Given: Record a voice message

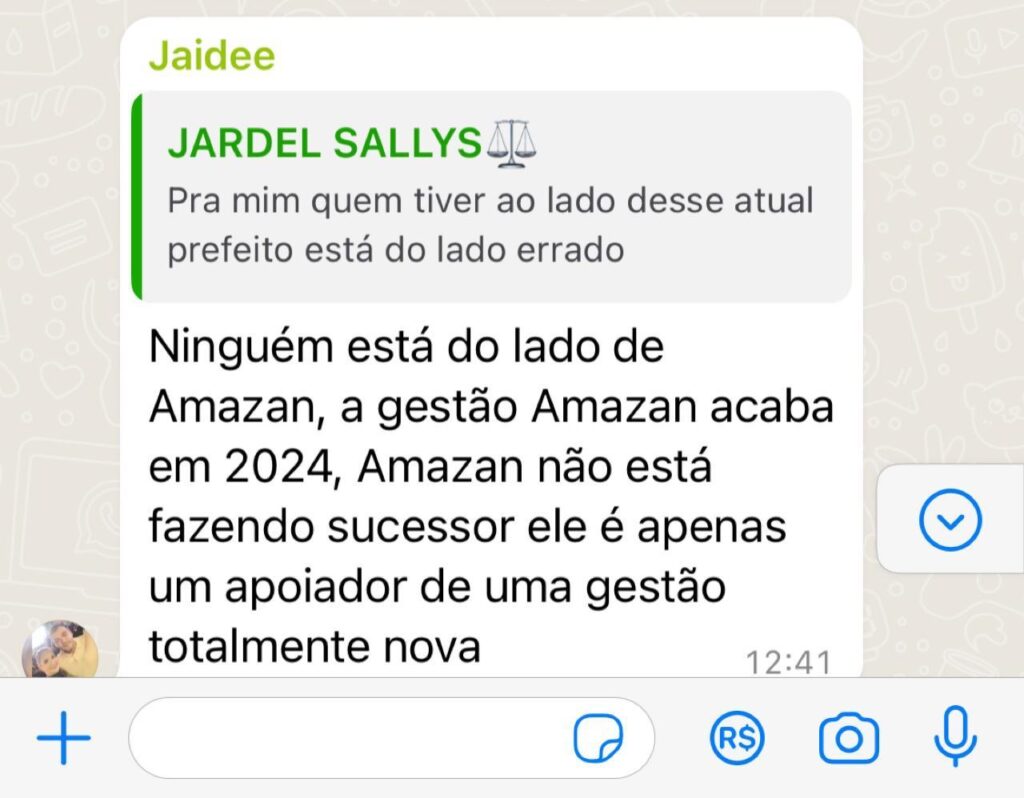Looking at the screenshot, I should (x=955, y=737).
